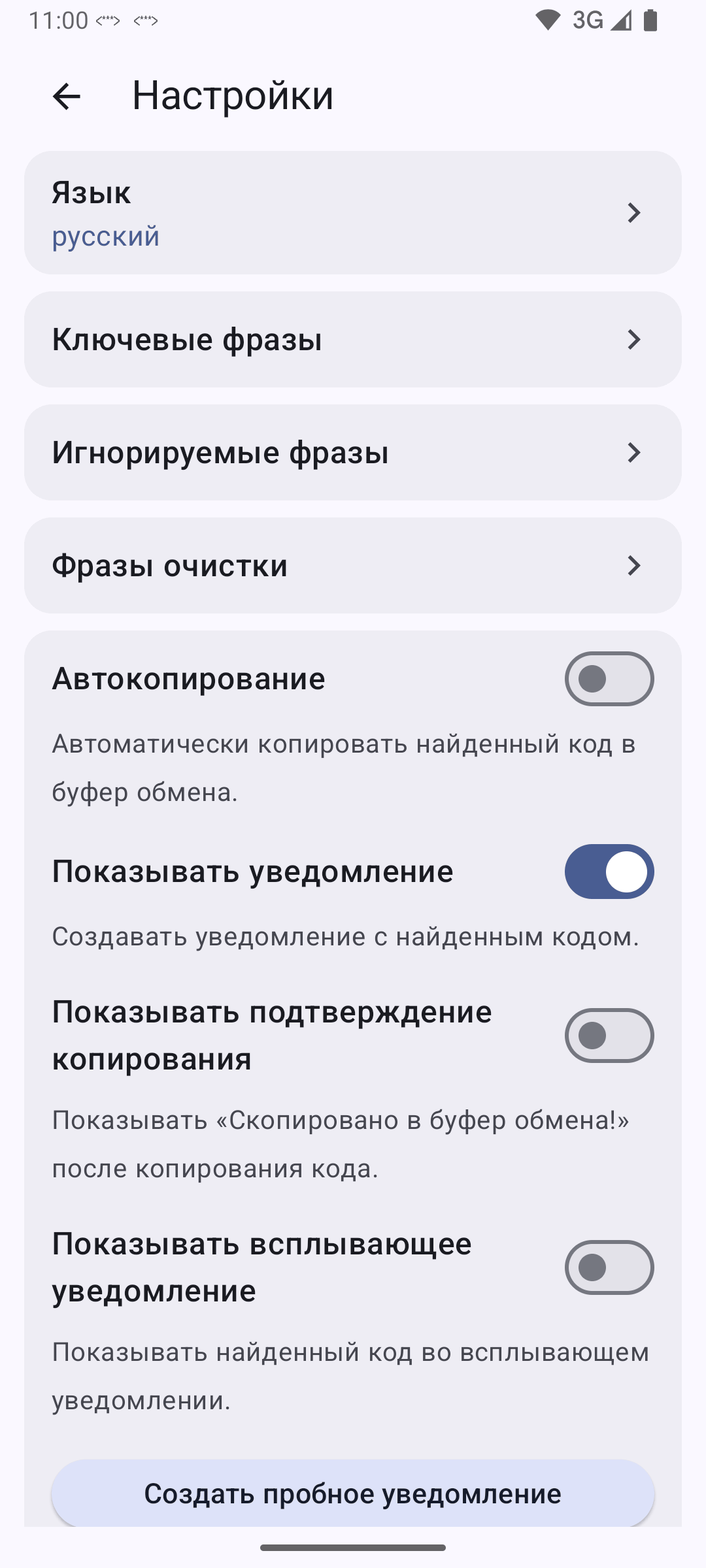Open Игнорируемые фразы list
Viewport: 706px width, 1568px height.
pos(353,453)
